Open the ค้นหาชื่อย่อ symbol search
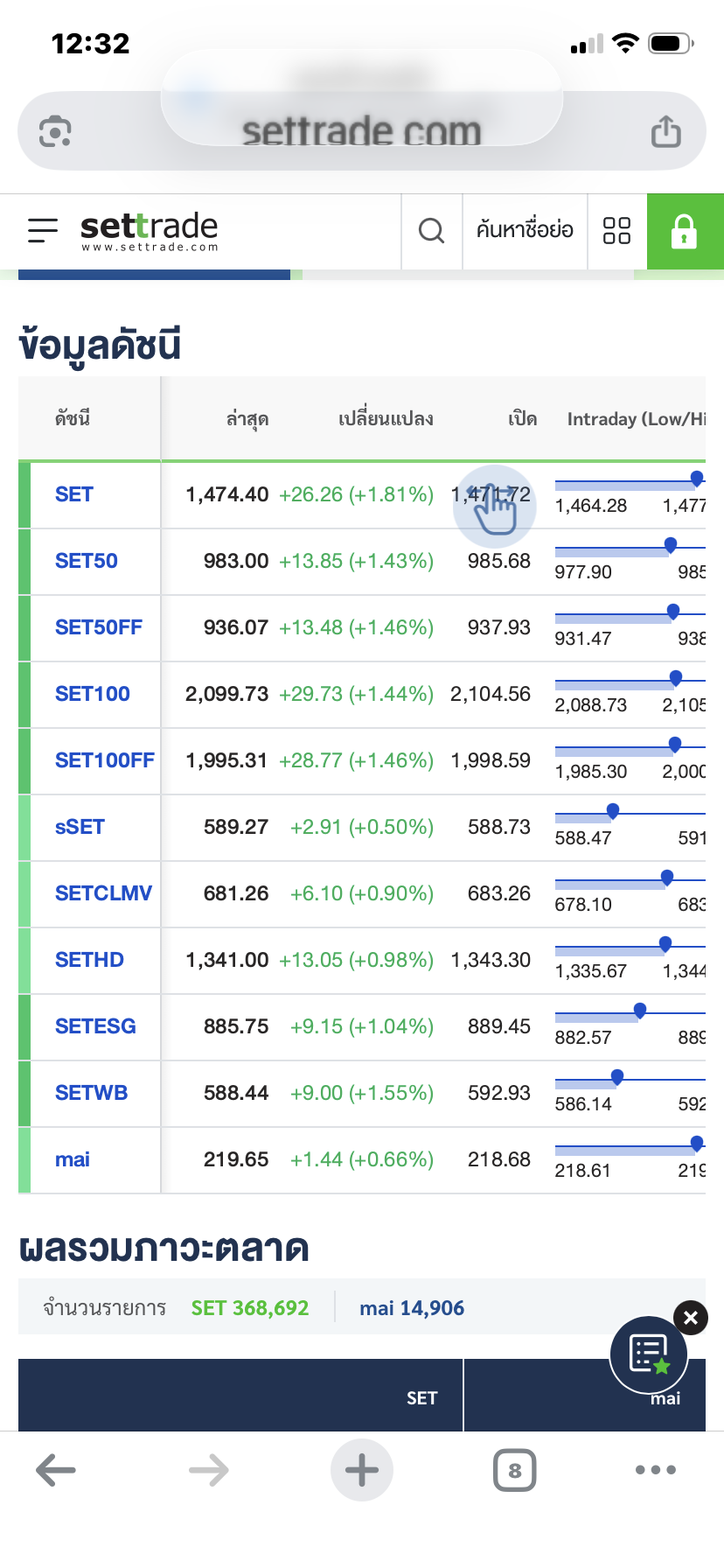The height and width of the screenshot is (1568, 724). pyautogui.click(x=525, y=230)
